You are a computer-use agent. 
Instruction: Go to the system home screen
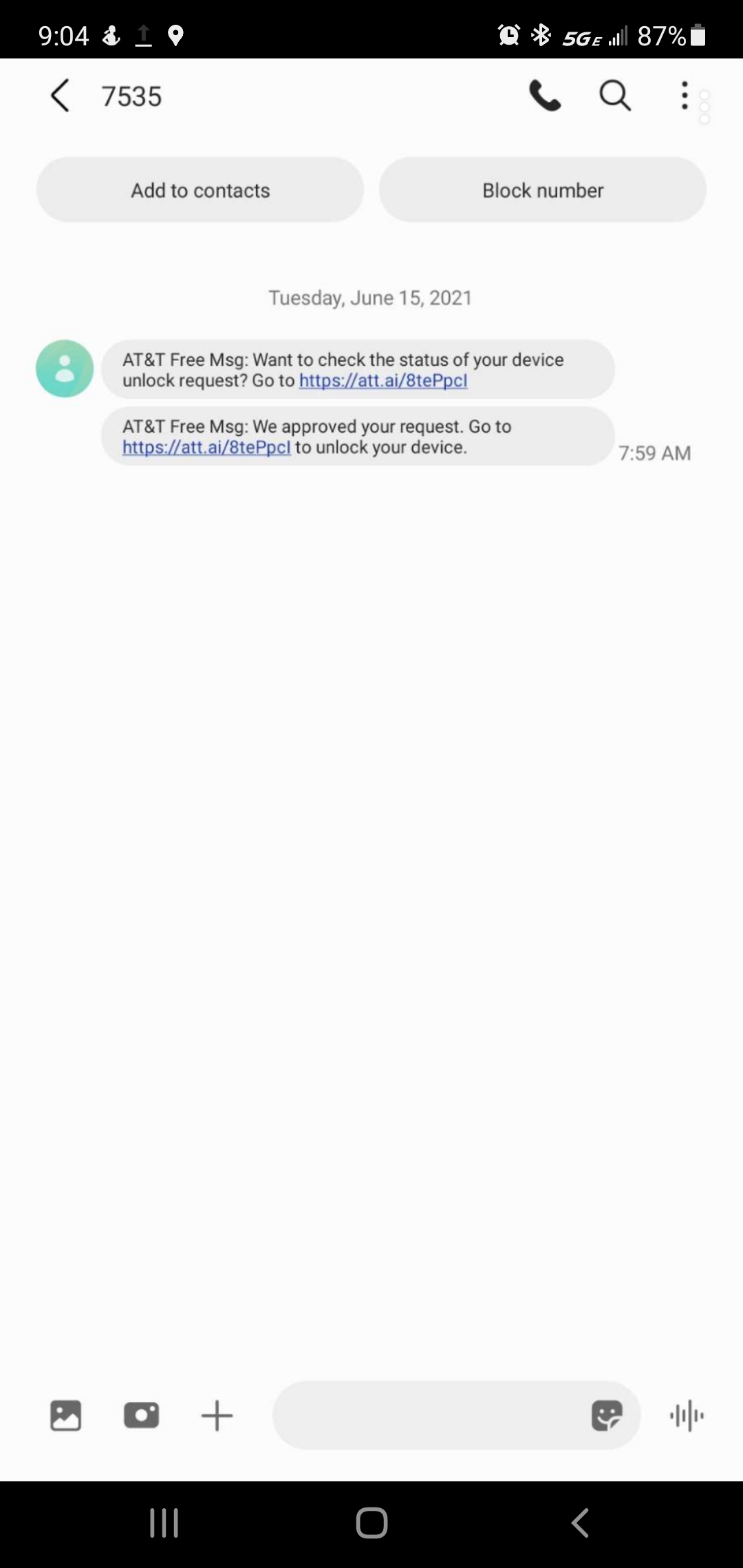[x=371, y=1523]
